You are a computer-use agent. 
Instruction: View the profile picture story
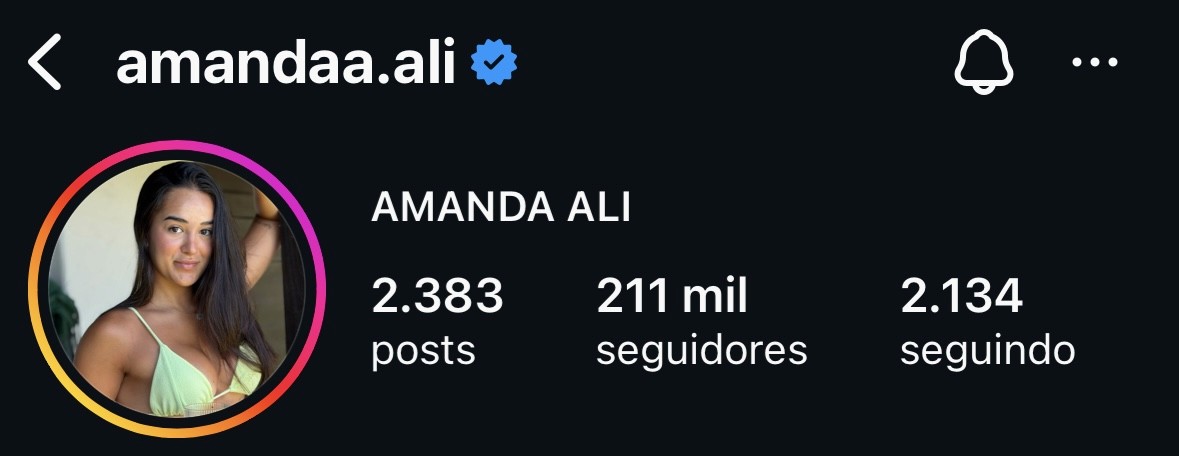177,289
